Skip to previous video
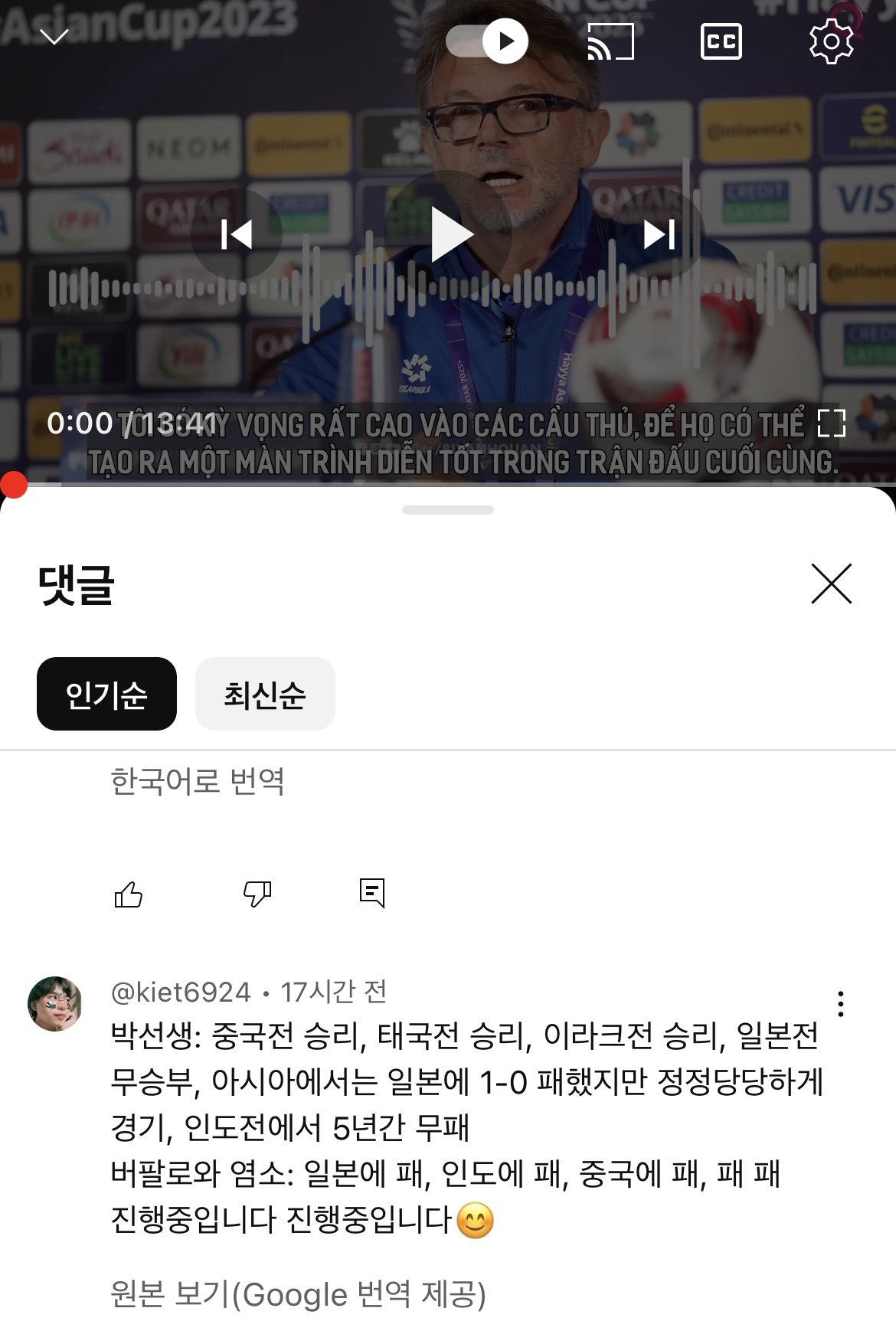The image size is (896, 1344). tap(237, 234)
